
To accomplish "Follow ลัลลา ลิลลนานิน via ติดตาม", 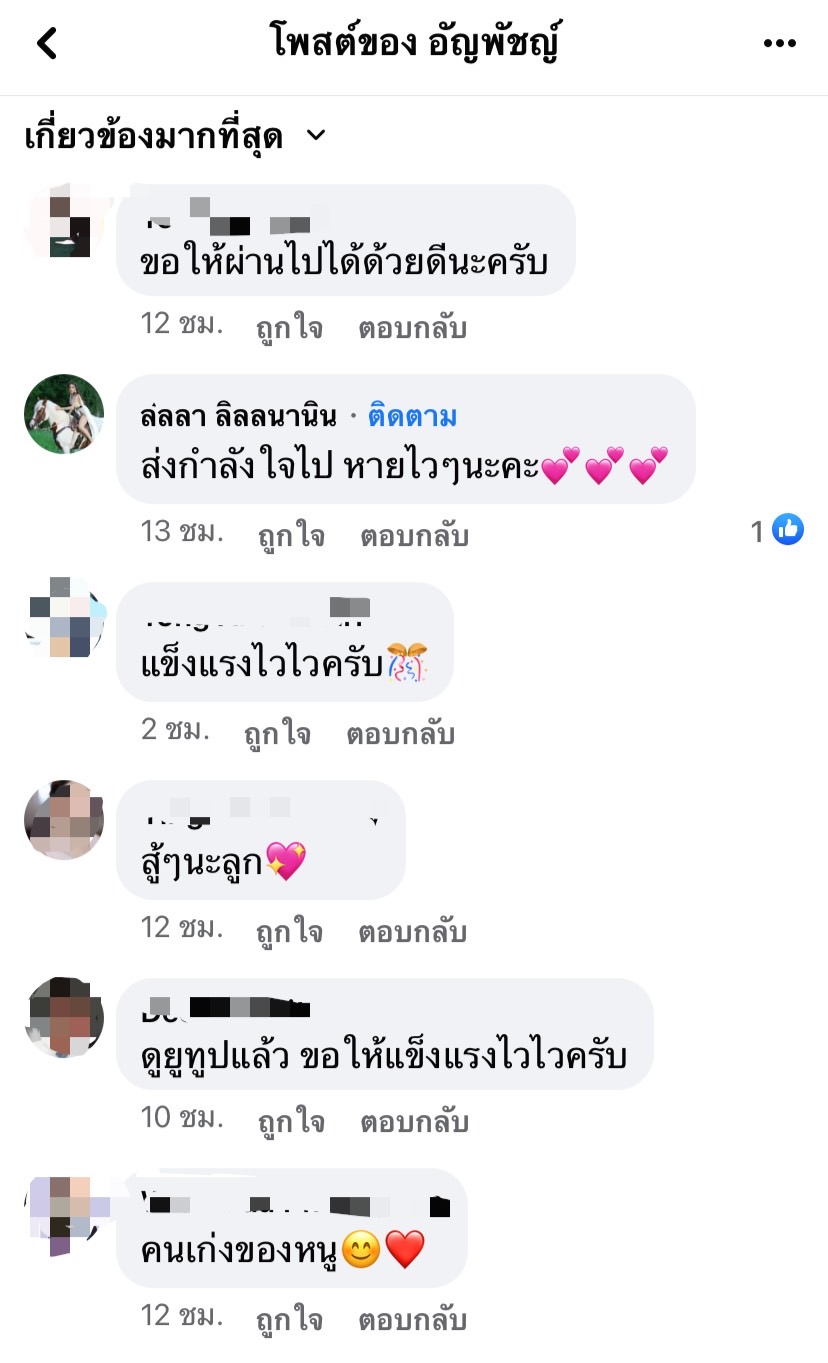I will 412,416.
